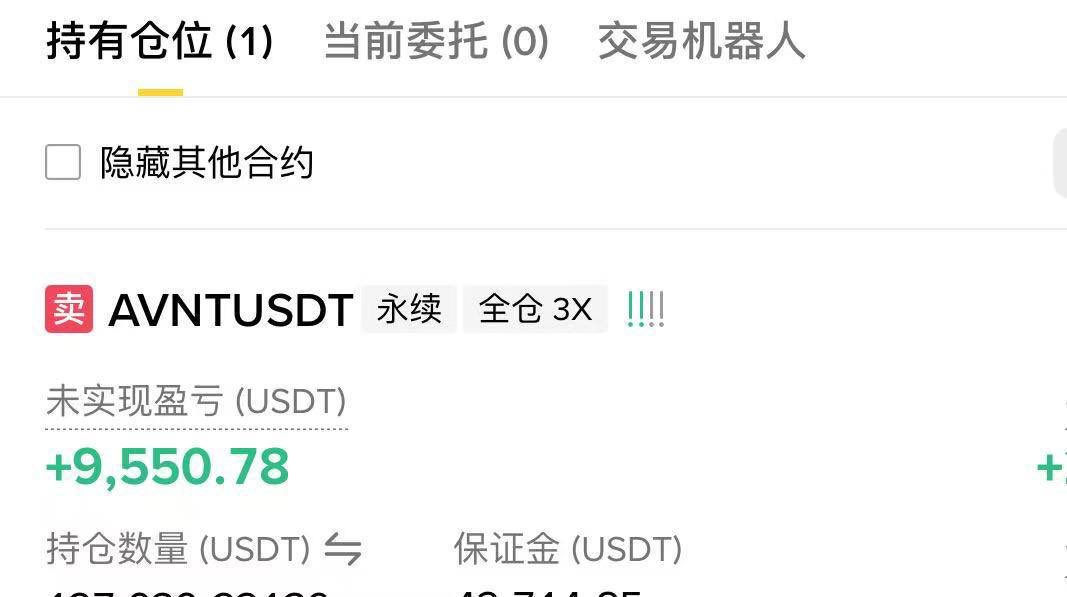
Task: Adjust the 全仓 3X leverage chip
Action: [535, 309]
